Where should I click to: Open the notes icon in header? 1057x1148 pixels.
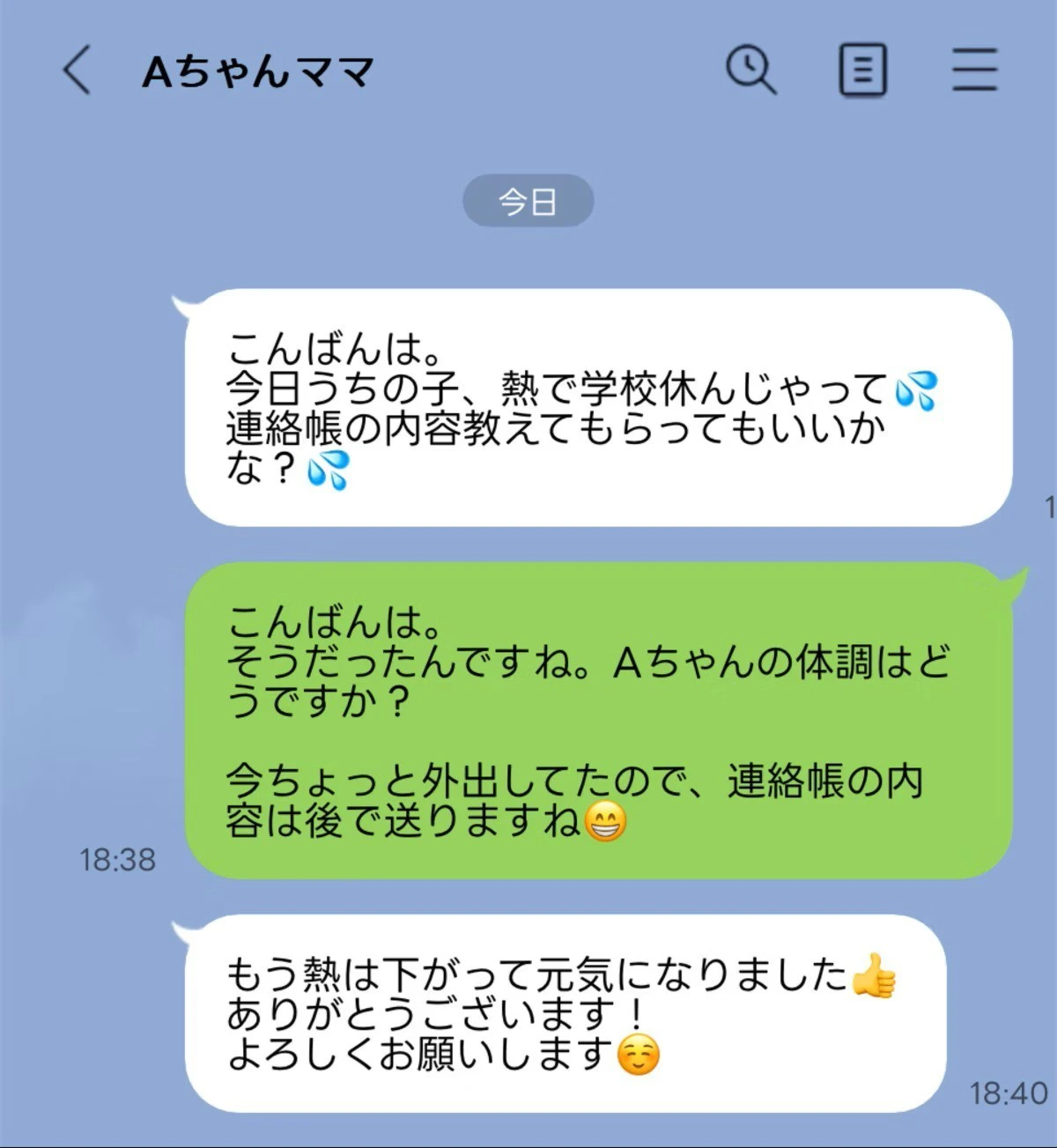861,70
